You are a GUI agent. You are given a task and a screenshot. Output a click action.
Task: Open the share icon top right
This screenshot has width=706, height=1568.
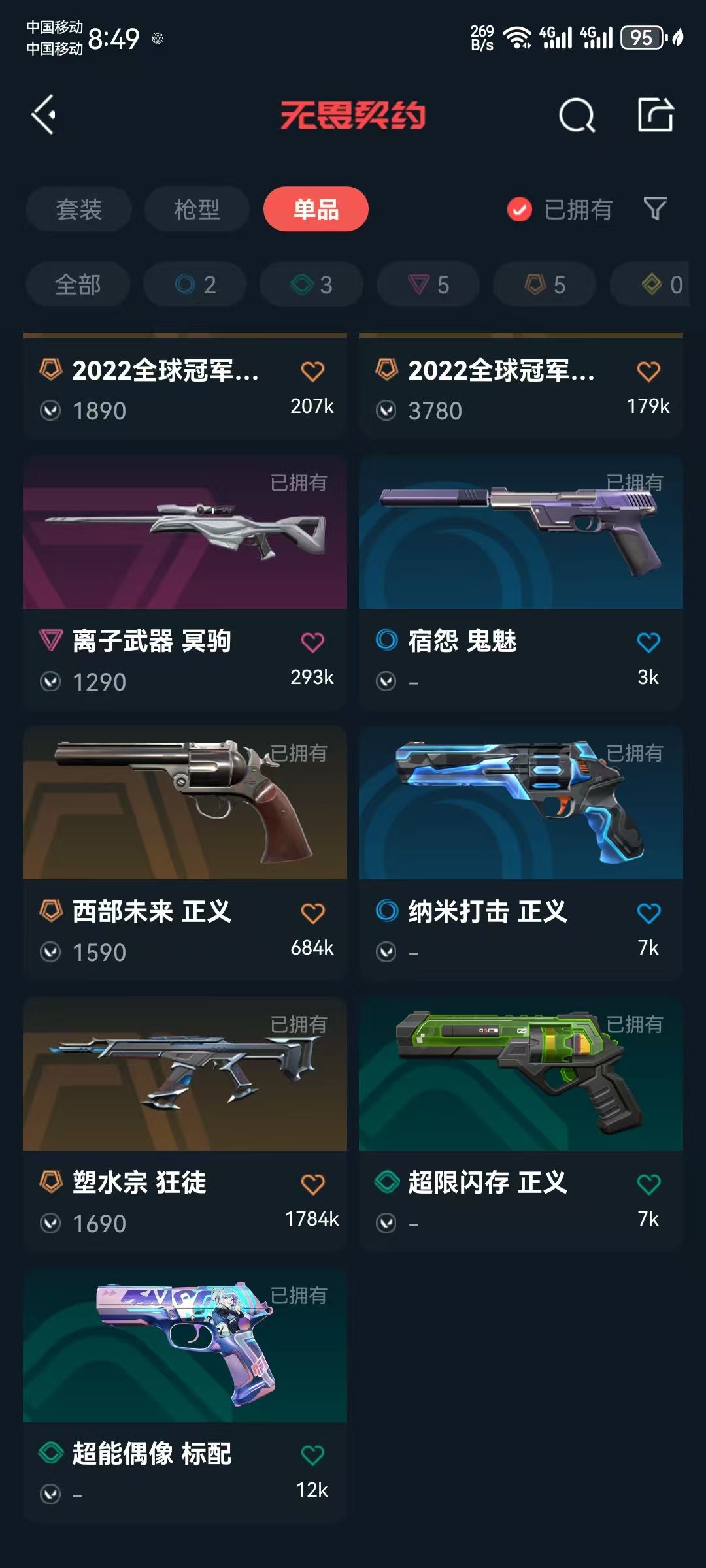[657, 115]
